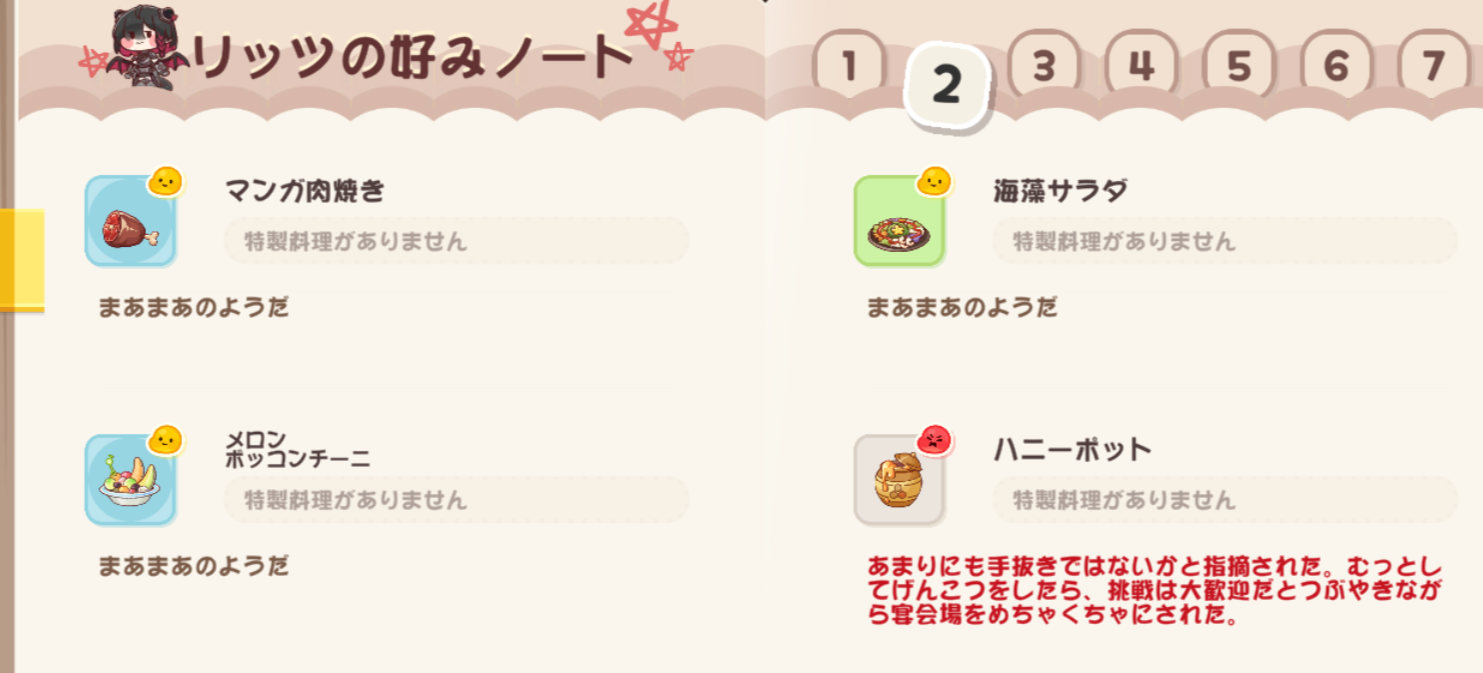Viewport: 1483px width, 673px height.
Task: Switch to page tab 1
Action: click(849, 66)
